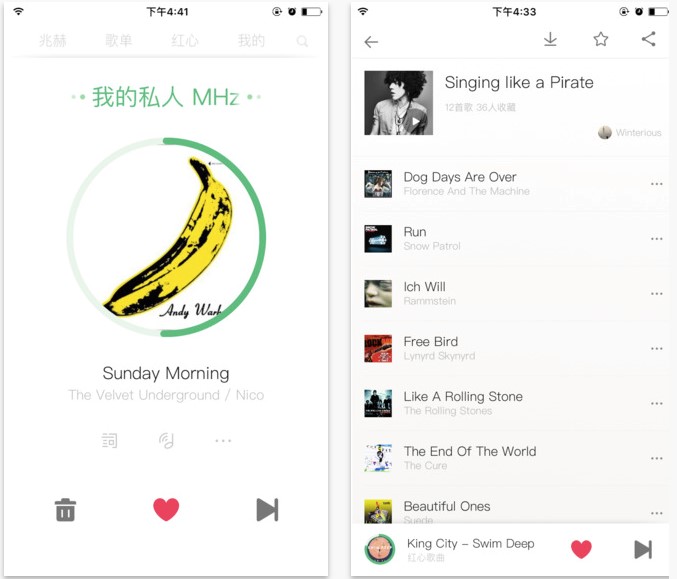Go back from the playlist page
677x579 pixels.
(x=371, y=42)
